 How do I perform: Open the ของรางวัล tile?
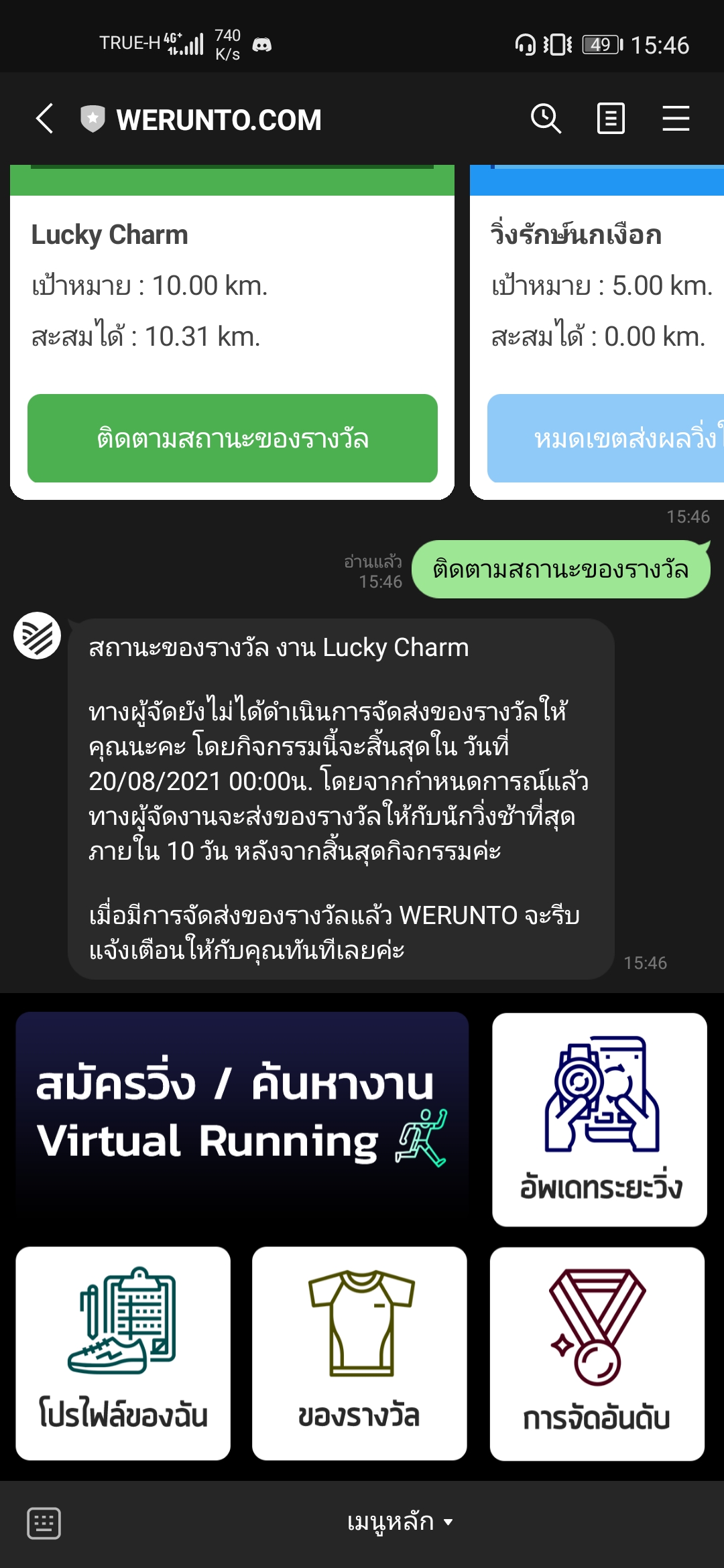(359, 1354)
